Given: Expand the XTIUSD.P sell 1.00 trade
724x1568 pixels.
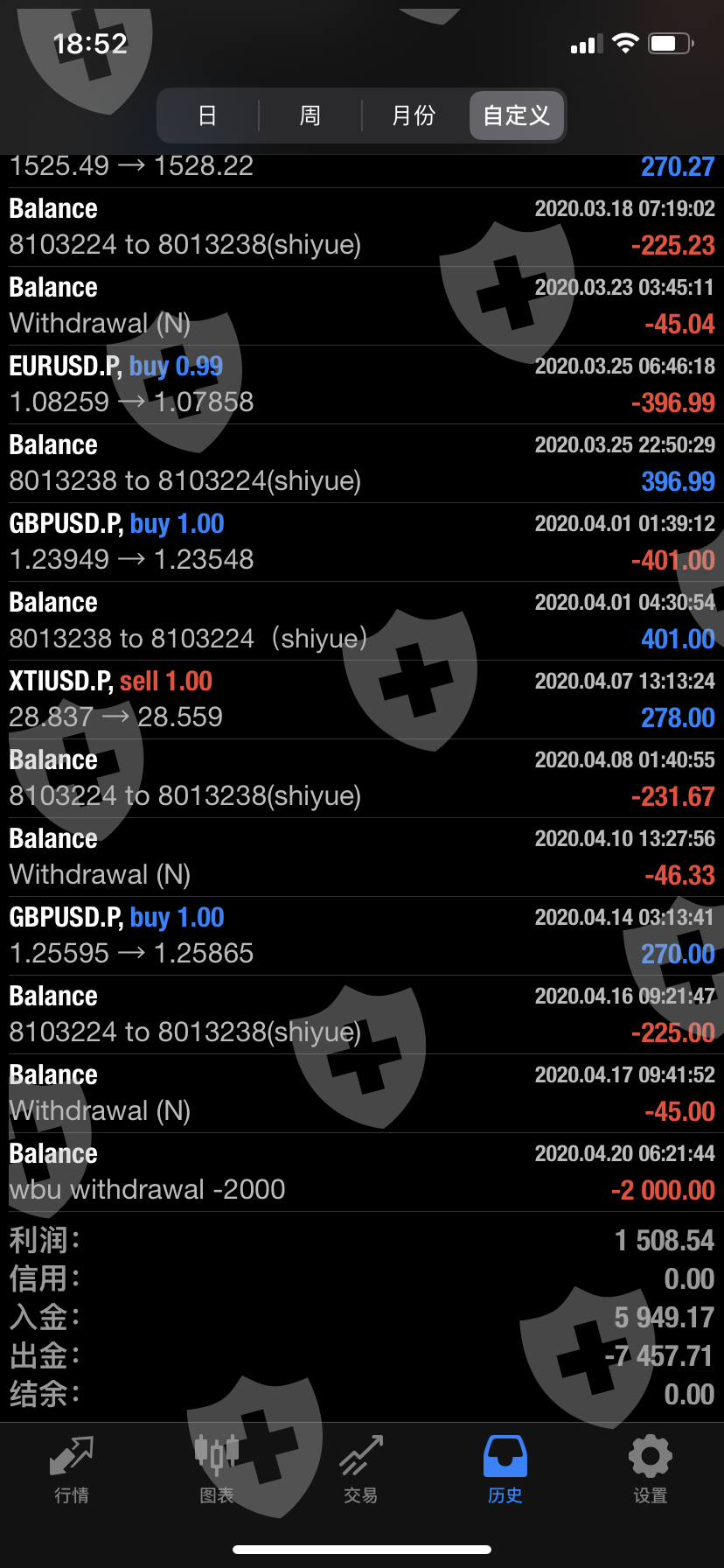Looking at the screenshot, I should point(362,699).
